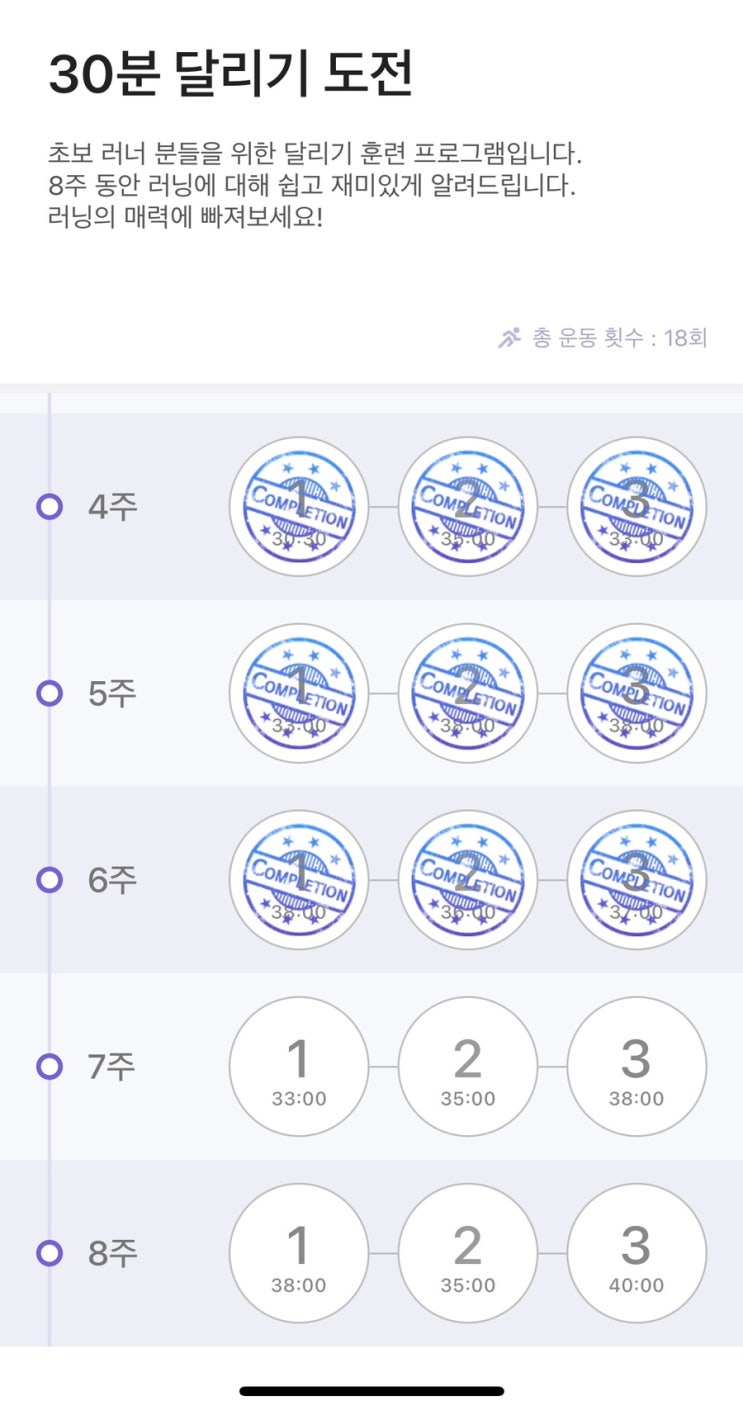Viewport: 743px width, 1410px height.
Task: Open week 4 session 2 run
Action: point(468,507)
